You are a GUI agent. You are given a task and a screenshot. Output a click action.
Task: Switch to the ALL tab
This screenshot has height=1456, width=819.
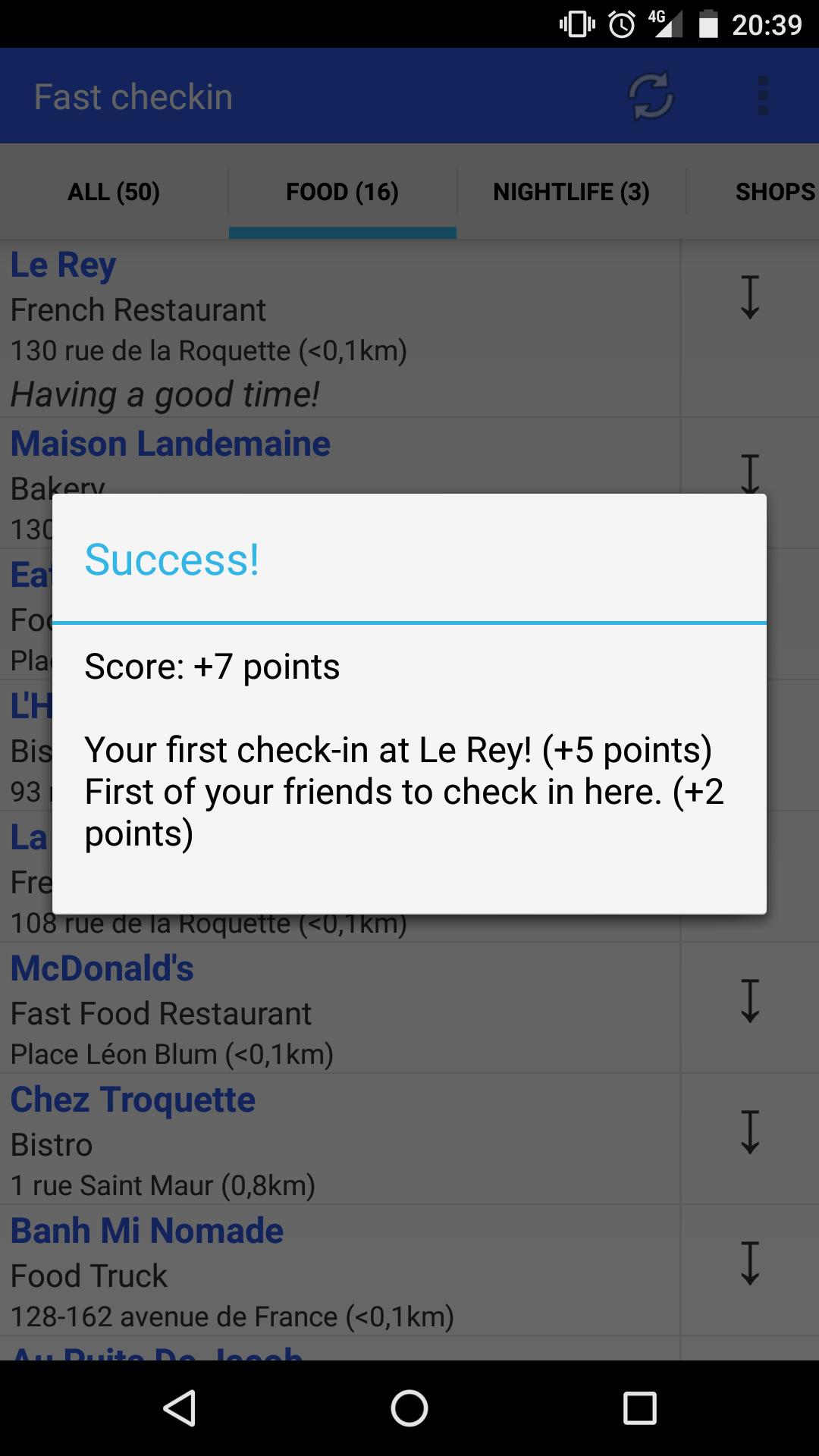[x=113, y=191]
